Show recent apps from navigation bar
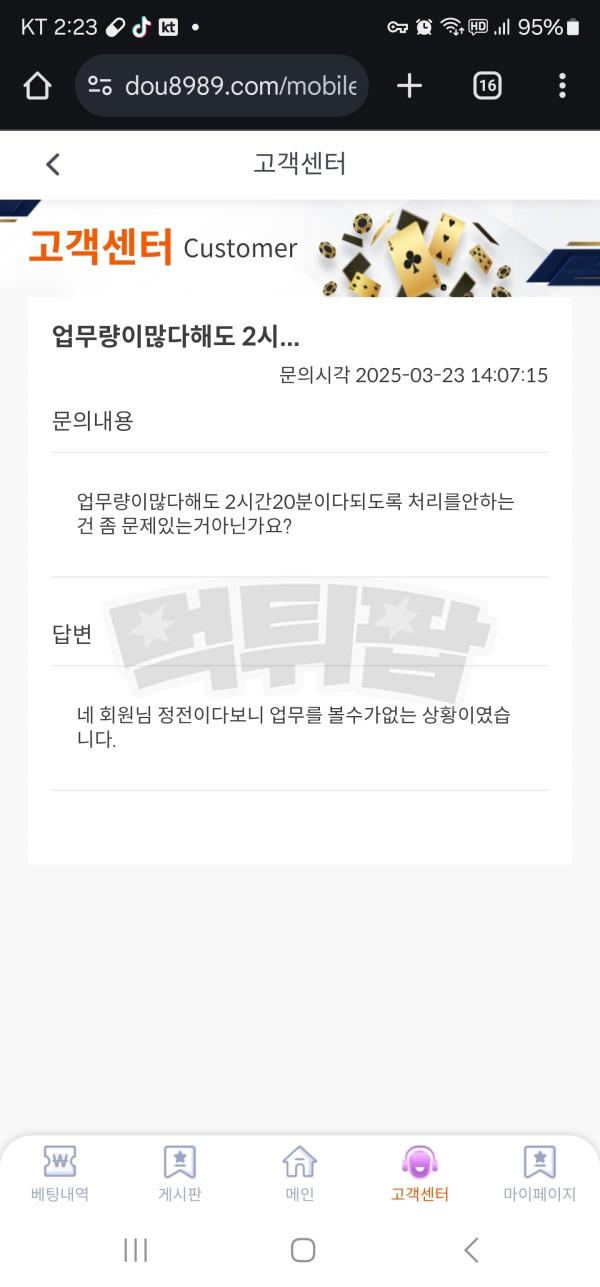Viewport: 600px width, 1287px height. pyautogui.click(x=135, y=1250)
